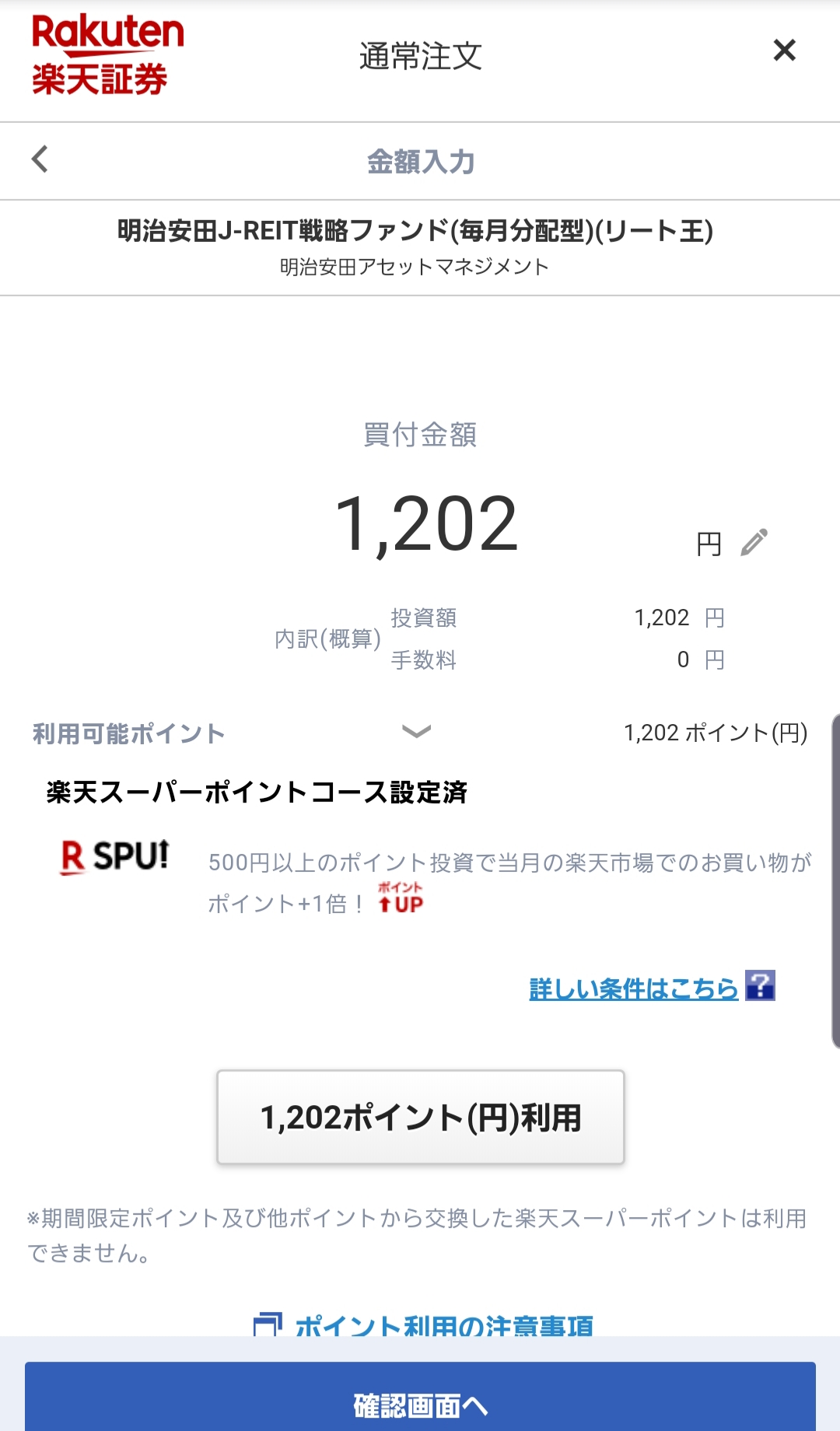Close the 通常注文 order screen
Viewport: 840px width, 1431px height.
[x=784, y=51]
